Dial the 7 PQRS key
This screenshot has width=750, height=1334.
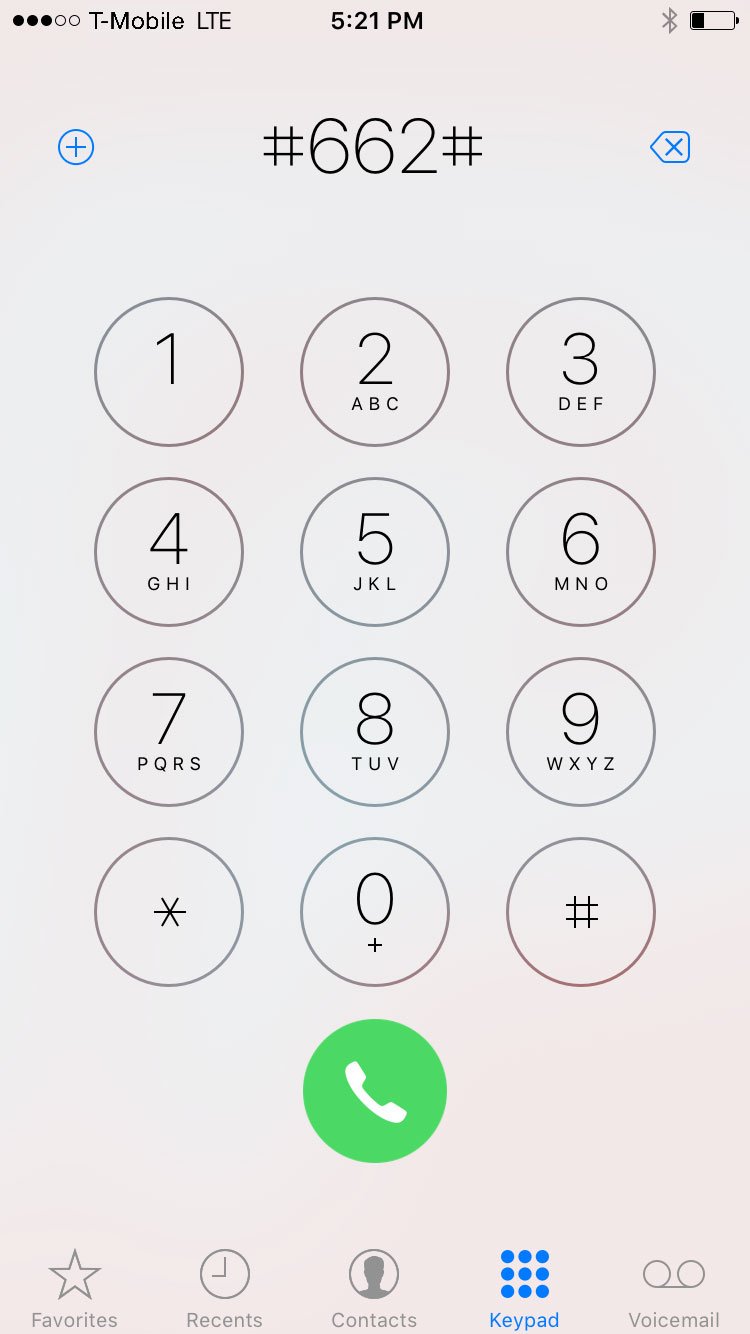click(x=169, y=732)
